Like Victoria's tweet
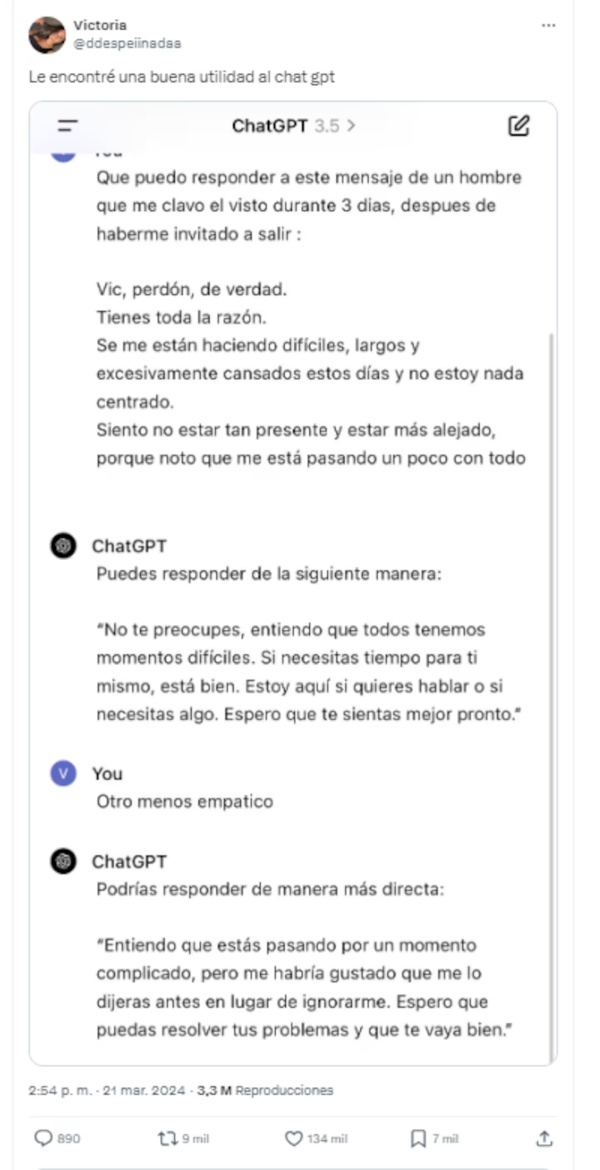The image size is (600, 1170). (x=294, y=1138)
